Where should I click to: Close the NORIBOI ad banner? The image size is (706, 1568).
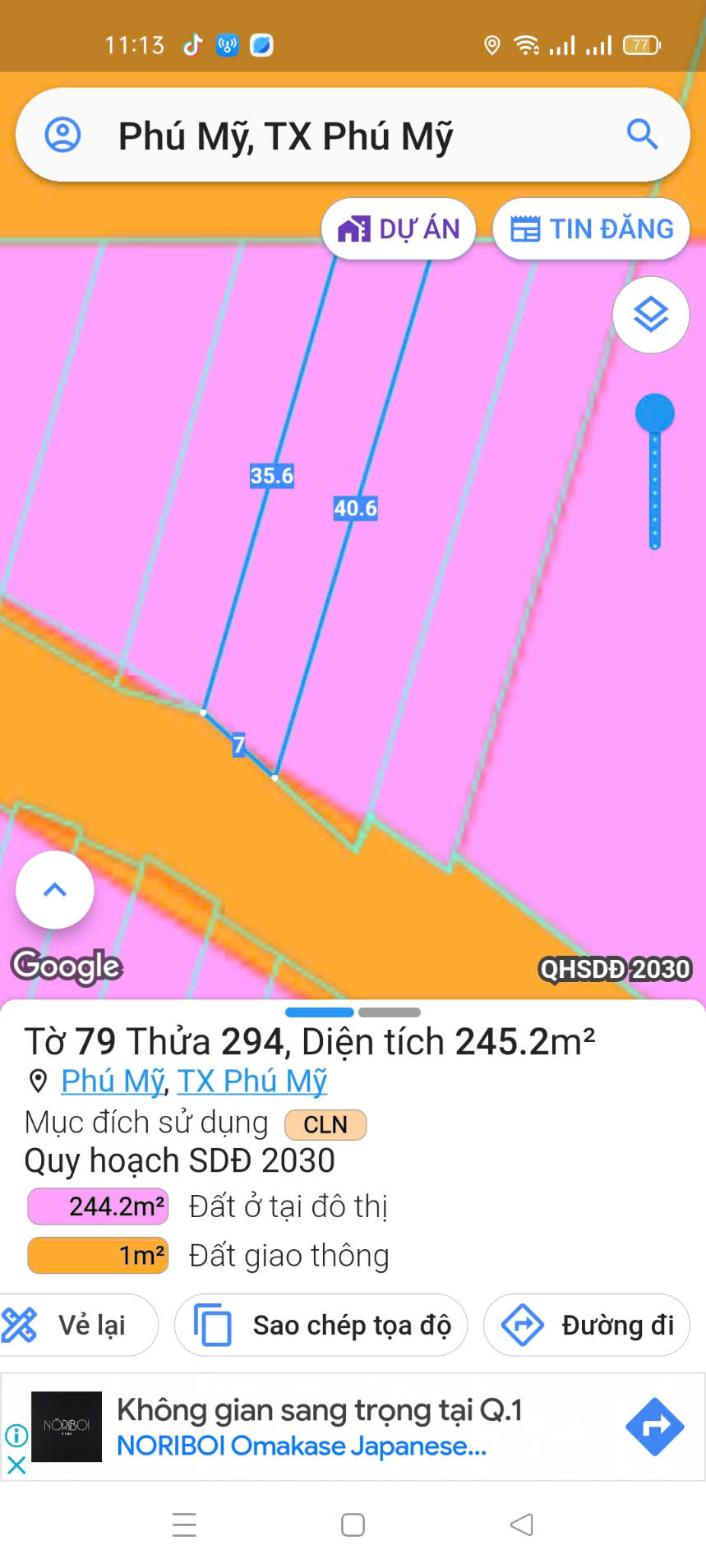point(16,1464)
